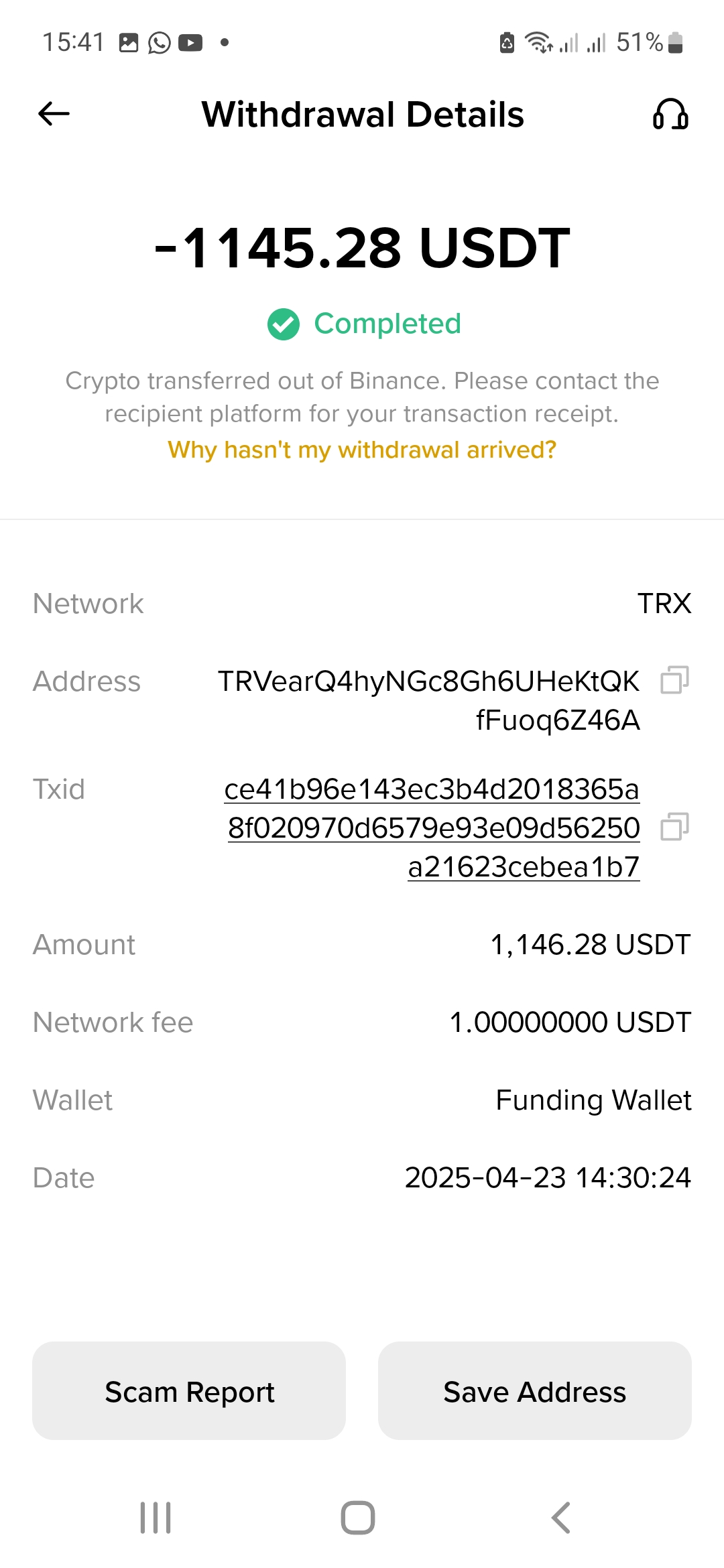Open the underlined Txid transaction link
This screenshot has width=724, height=1568.
pyautogui.click(x=433, y=828)
